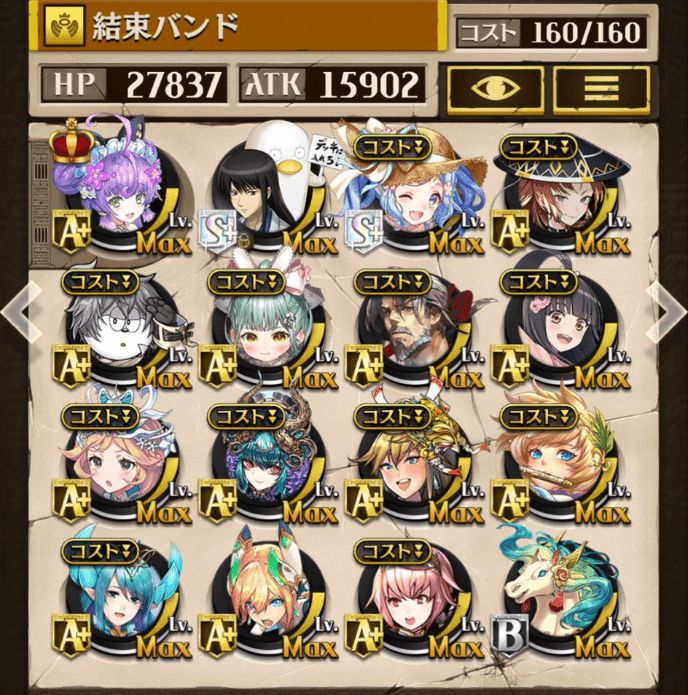The height and width of the screenshot is (695, 688).
Task: Tap the eye visibility button
Action: pyautogui.click(x=495, y=89)
